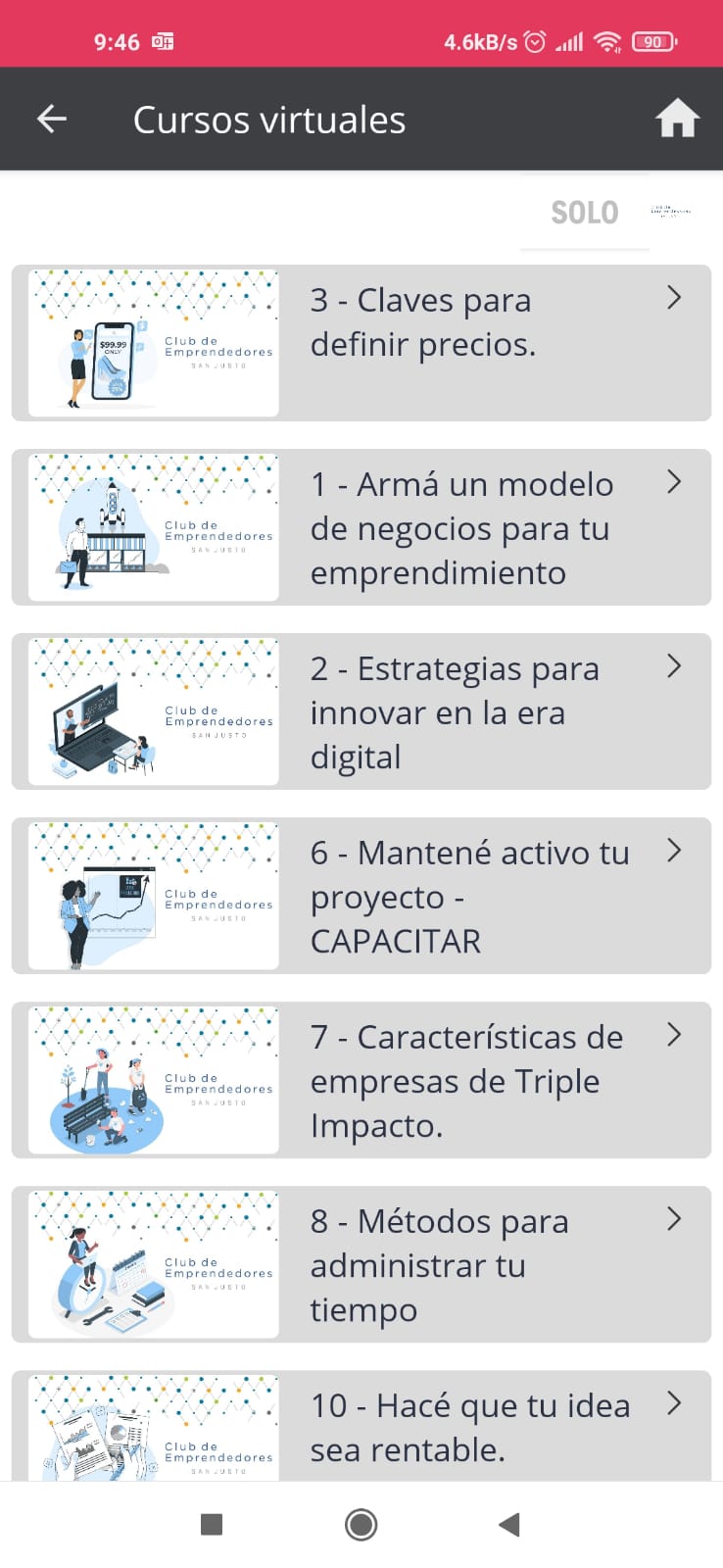Tap the system back button in navigation bar
723x1568 pixels.
point(508,1524)
